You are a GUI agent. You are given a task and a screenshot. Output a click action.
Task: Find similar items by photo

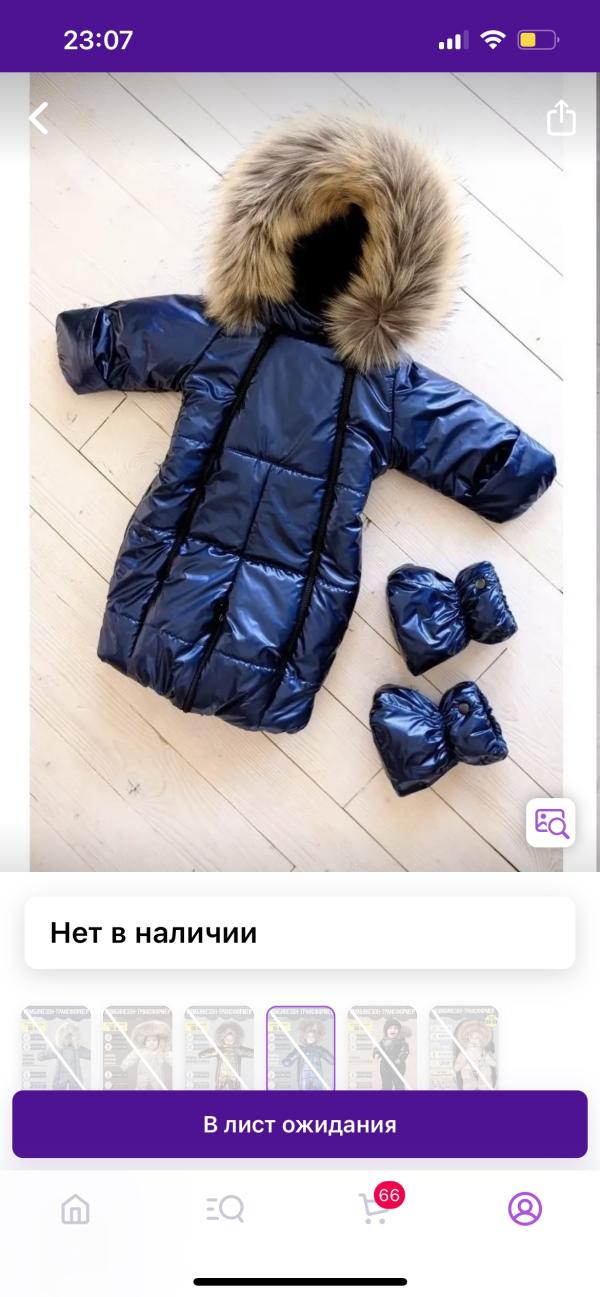[551, 823]
